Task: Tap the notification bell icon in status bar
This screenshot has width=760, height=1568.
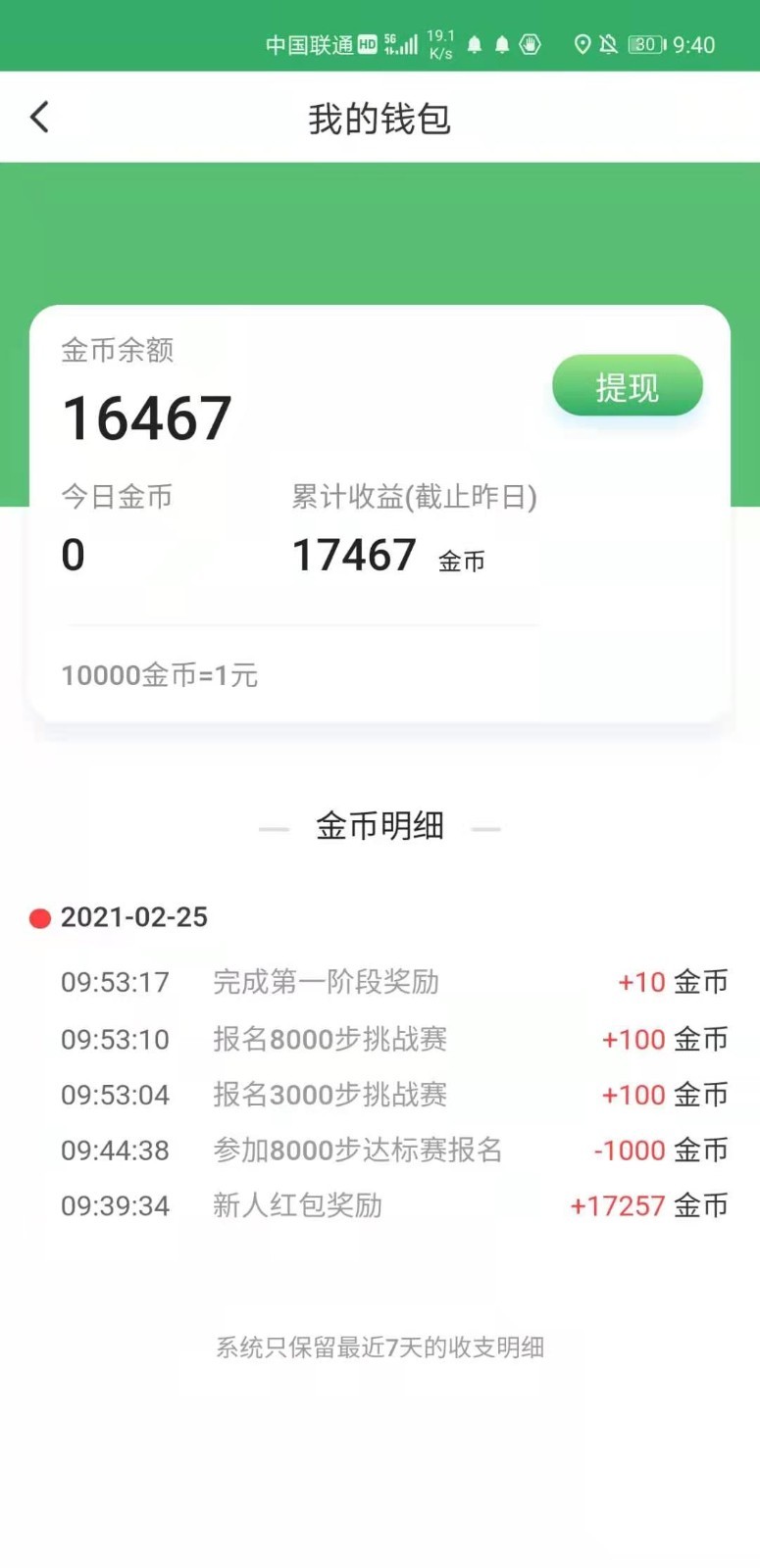Action: (474, 44)
